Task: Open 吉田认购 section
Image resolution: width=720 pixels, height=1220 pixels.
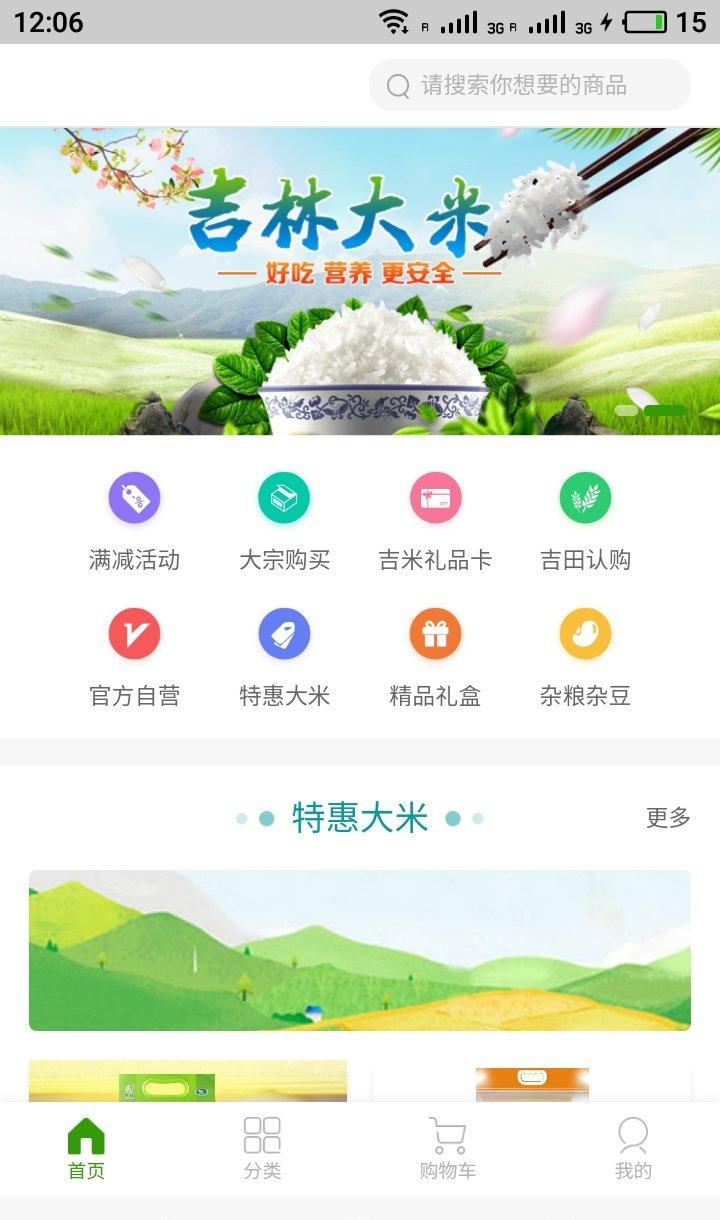Action: 585,520
